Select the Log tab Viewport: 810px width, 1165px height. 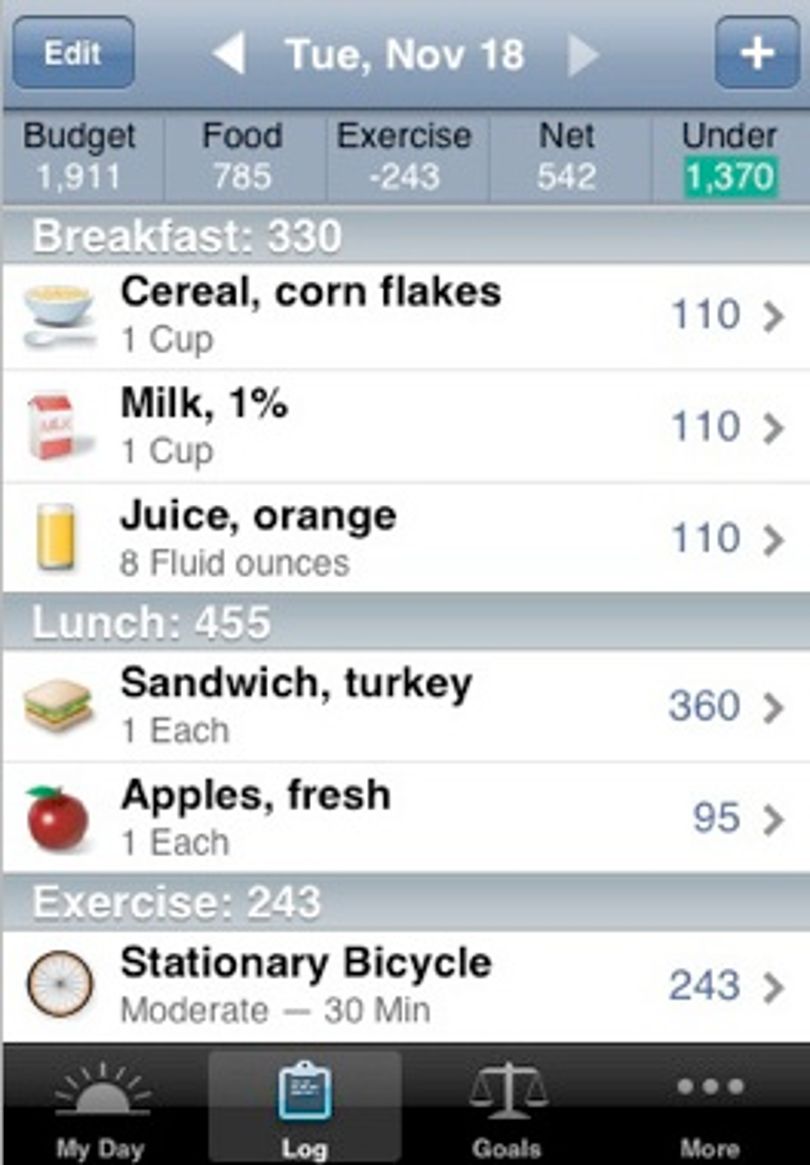tap(305, 1107)
